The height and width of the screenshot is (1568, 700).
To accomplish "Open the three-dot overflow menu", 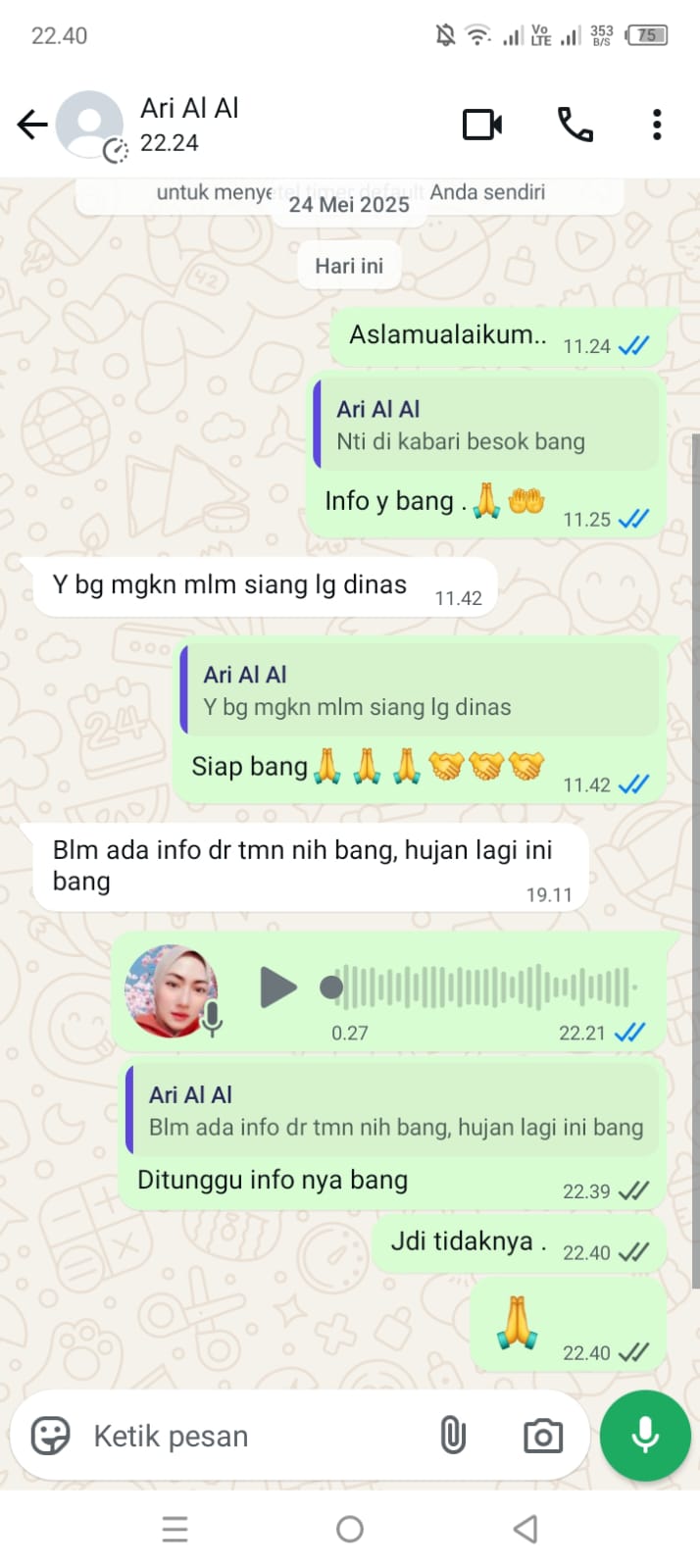I will (x=657, y=125).
